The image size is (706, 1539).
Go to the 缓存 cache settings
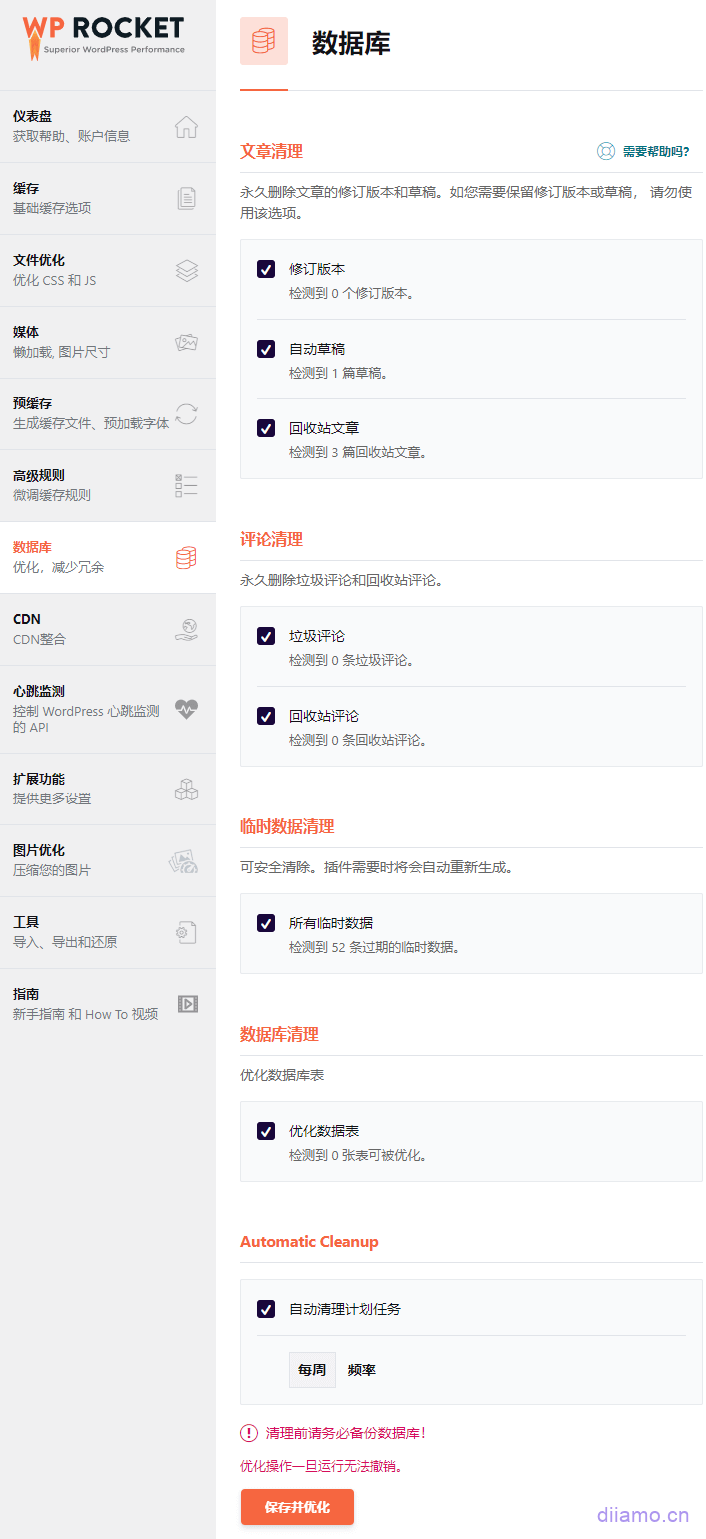click(x=105, y=198)
